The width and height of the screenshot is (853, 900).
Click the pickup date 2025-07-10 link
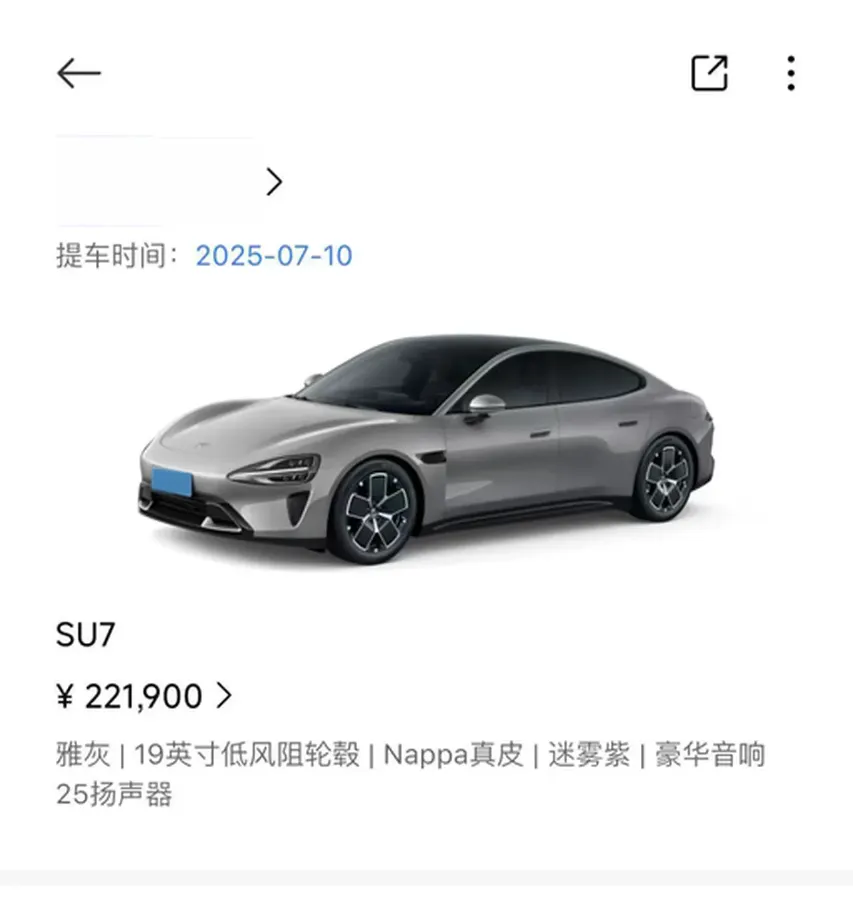pos(272,256)
